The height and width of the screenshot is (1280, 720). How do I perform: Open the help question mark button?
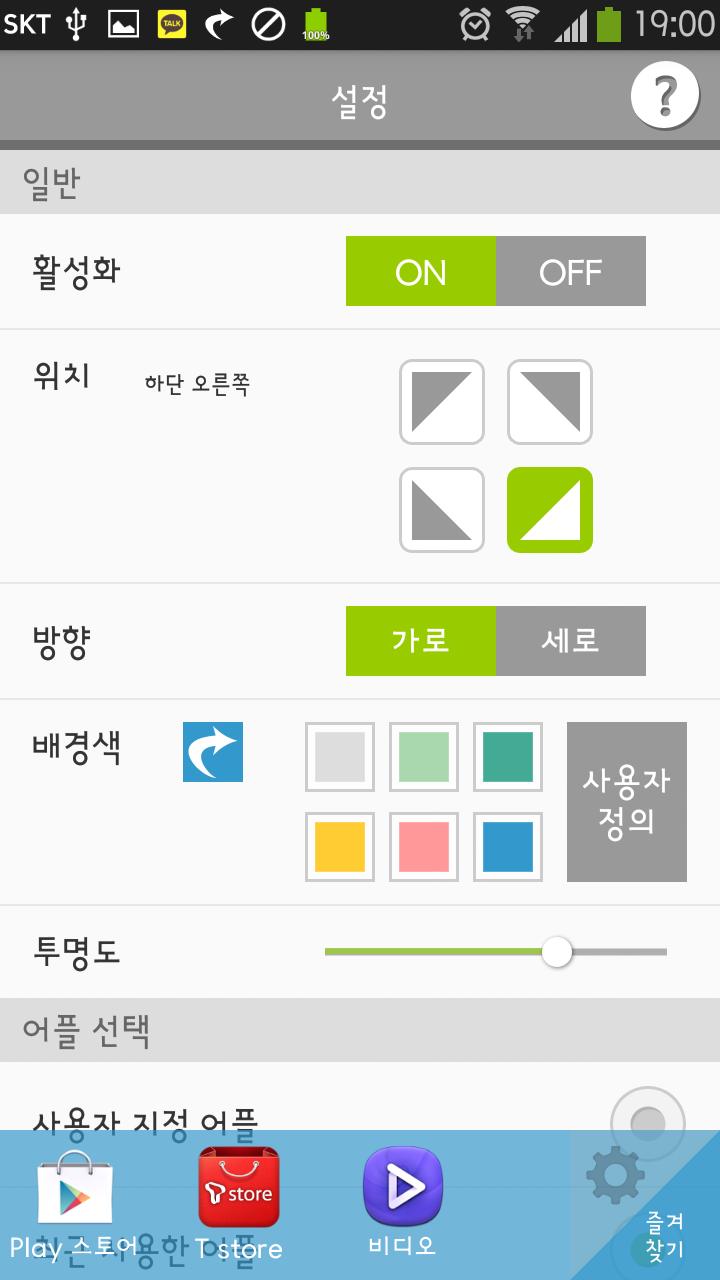coord(664,96)
